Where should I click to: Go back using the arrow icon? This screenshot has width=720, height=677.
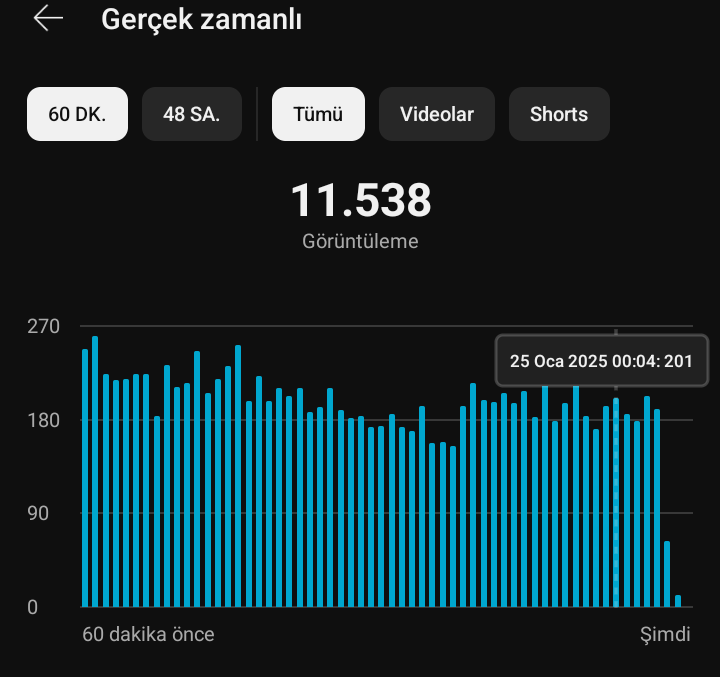(48, 18)
